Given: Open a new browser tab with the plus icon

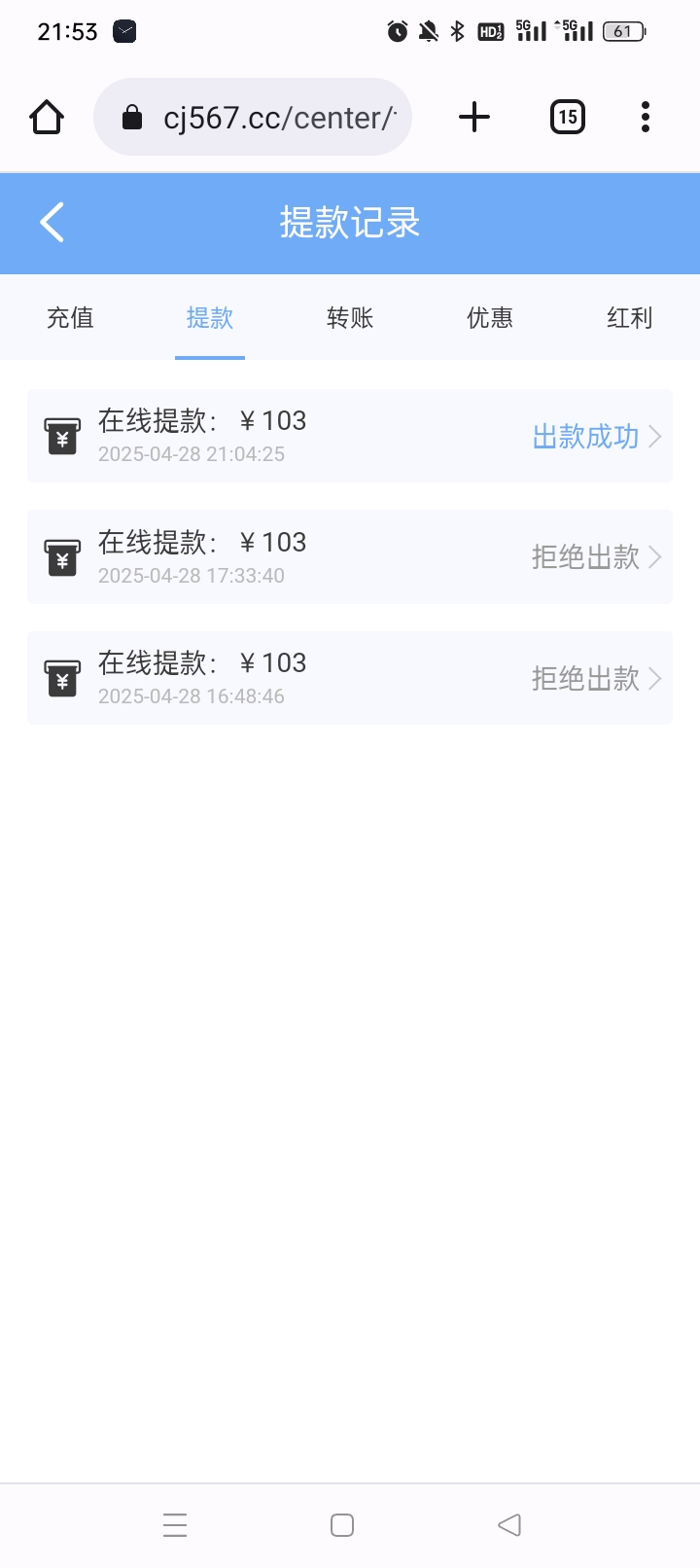Looking at the screenshot, I should pos(473,117).
